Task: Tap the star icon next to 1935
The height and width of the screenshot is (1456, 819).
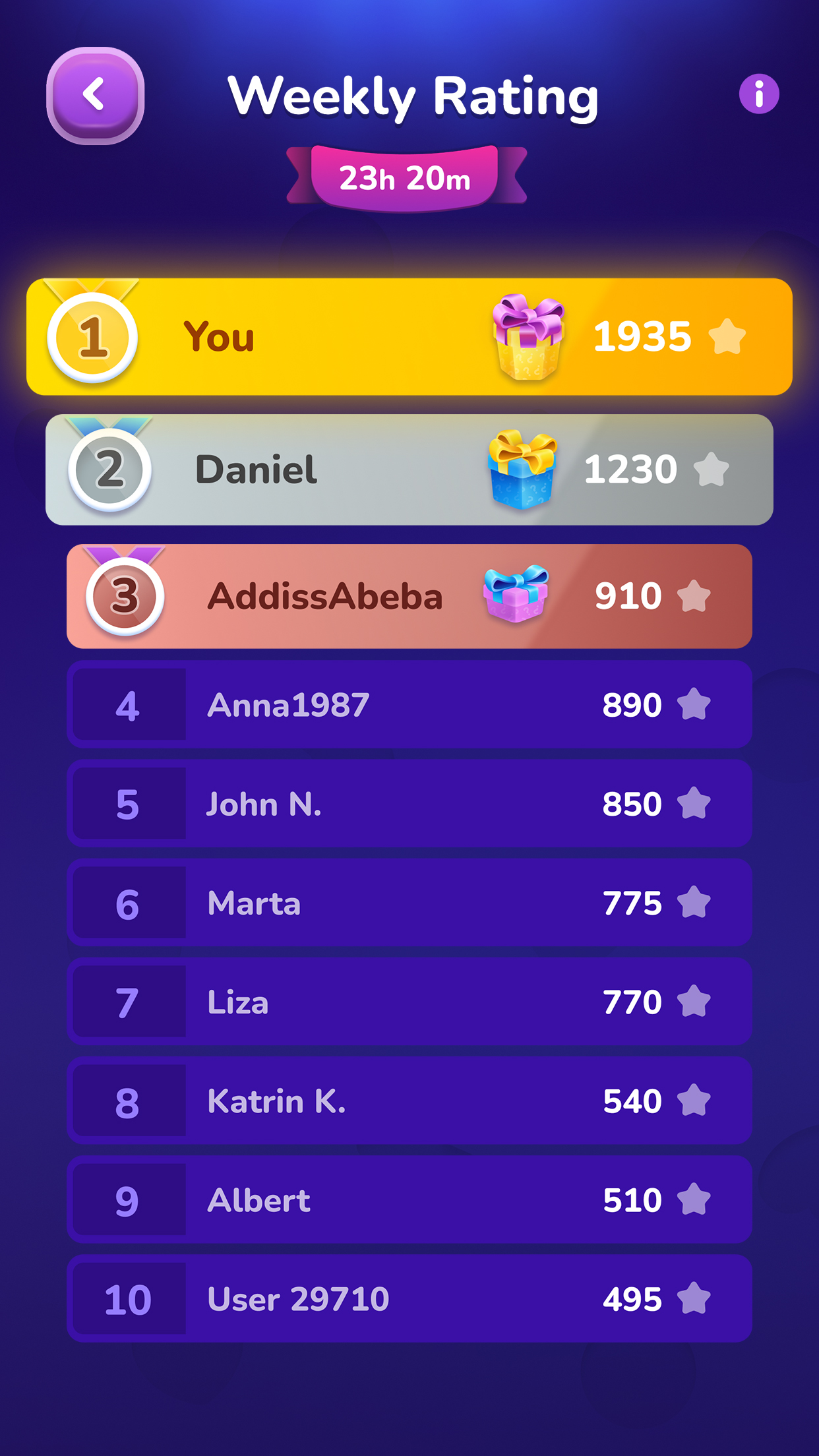Action: [726, 337]
